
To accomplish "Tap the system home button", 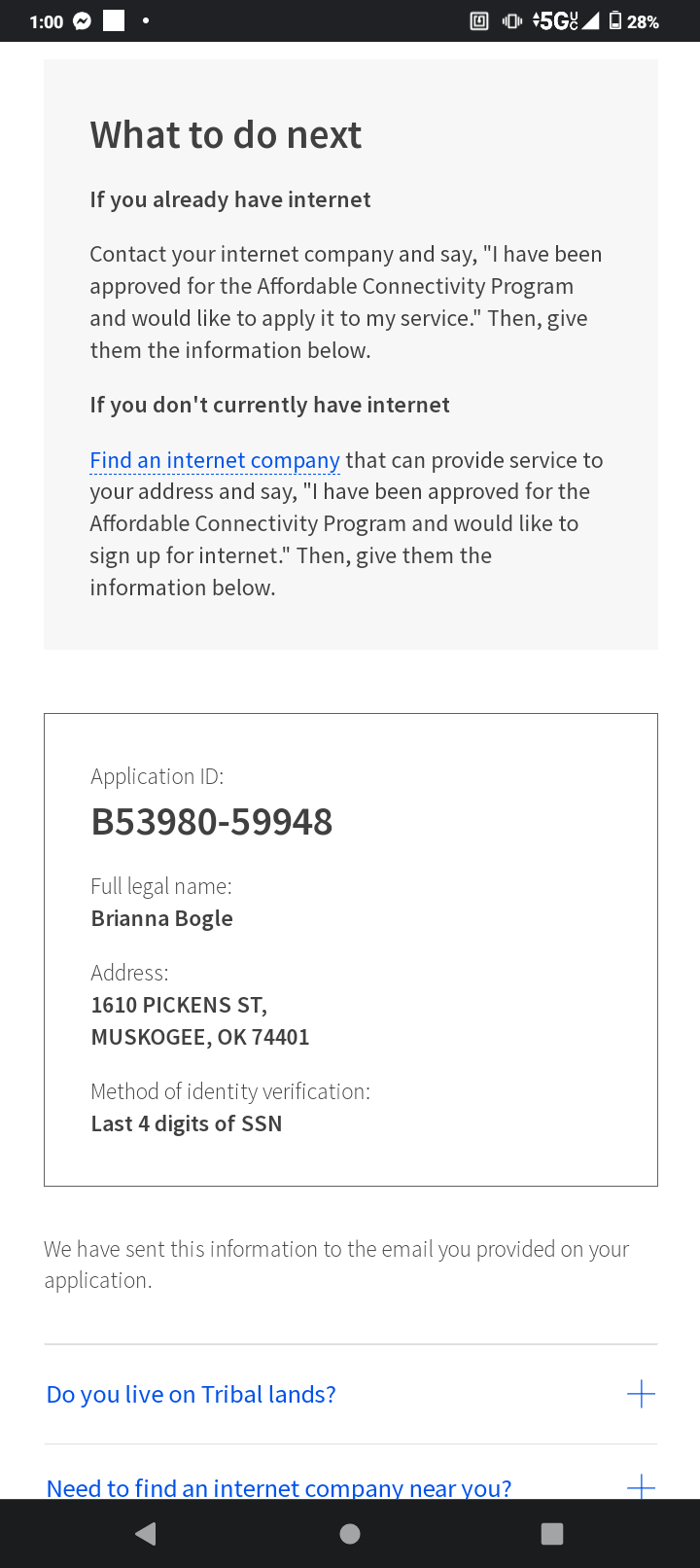I will coord(350,1534).
